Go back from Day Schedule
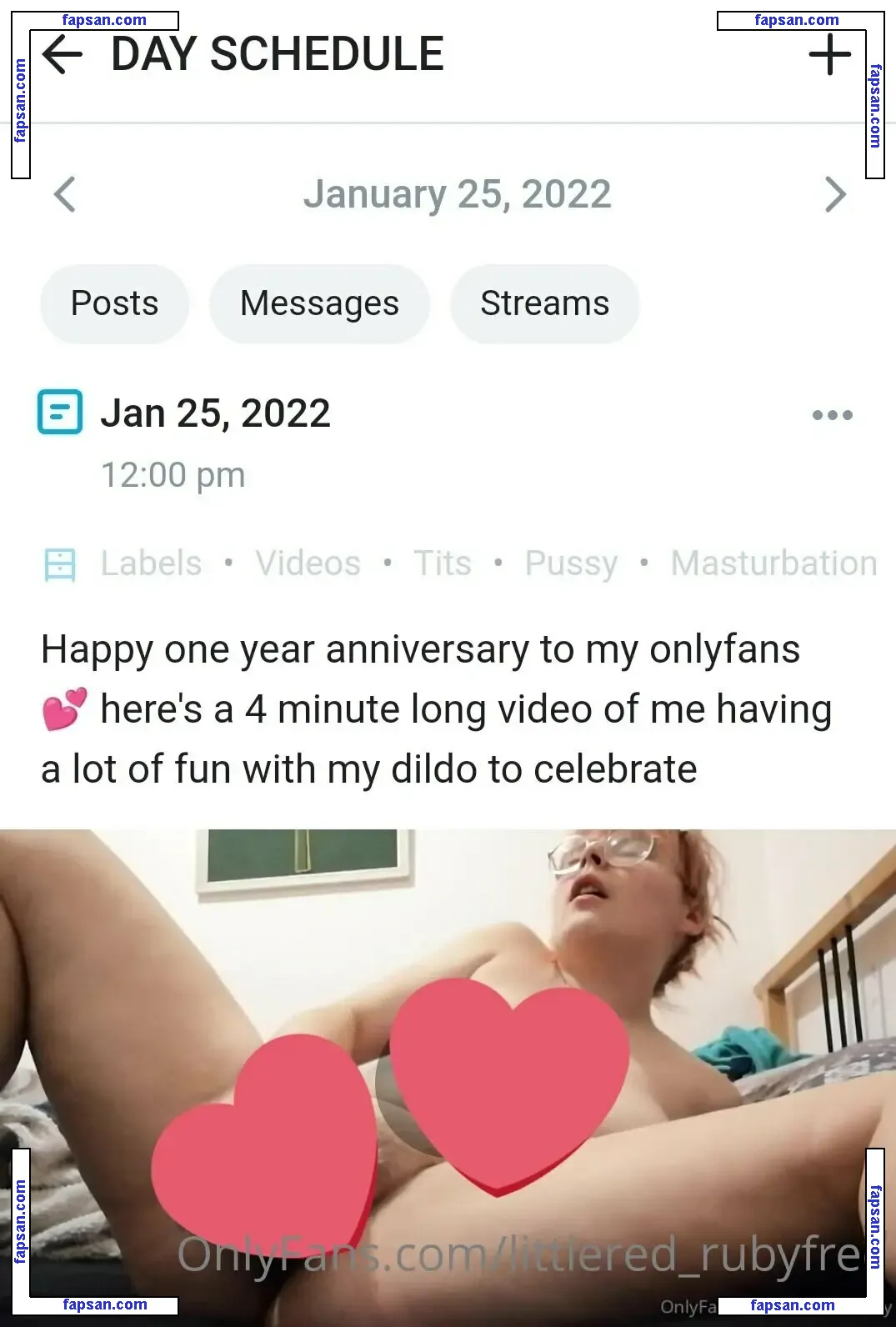The height and width of the screenshot is (1327, 896). [63, 55]
